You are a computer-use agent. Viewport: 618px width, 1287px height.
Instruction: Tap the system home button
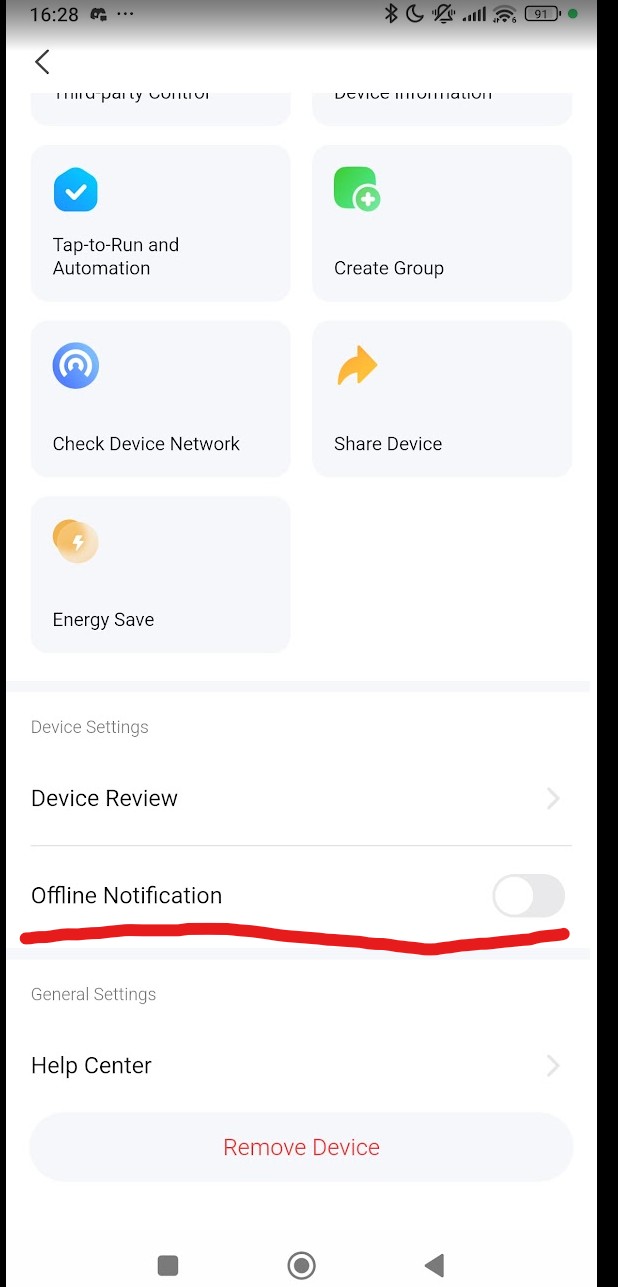point(301,1265)
